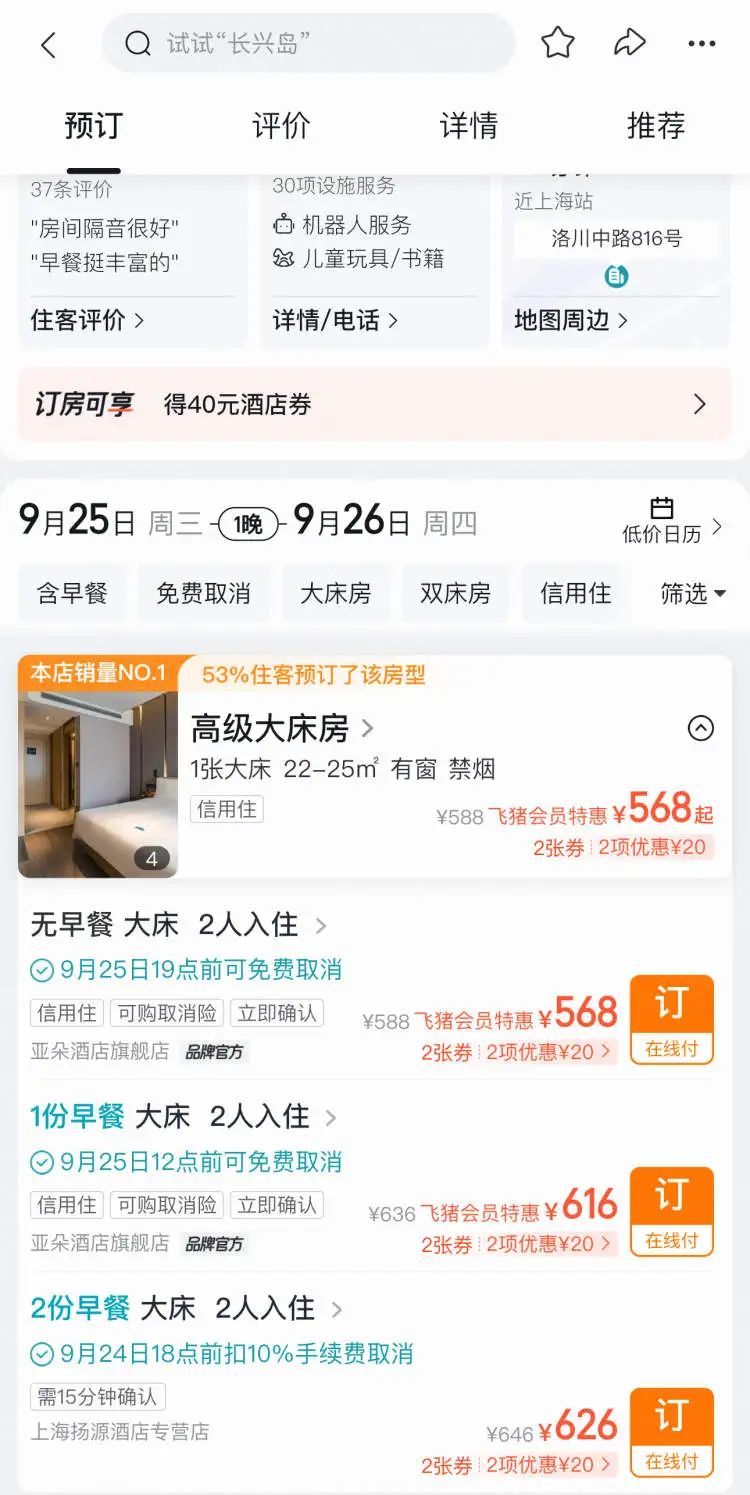Tap the search box showing 长兴岛
The image size is (750, 1495).
pos(308,44)
